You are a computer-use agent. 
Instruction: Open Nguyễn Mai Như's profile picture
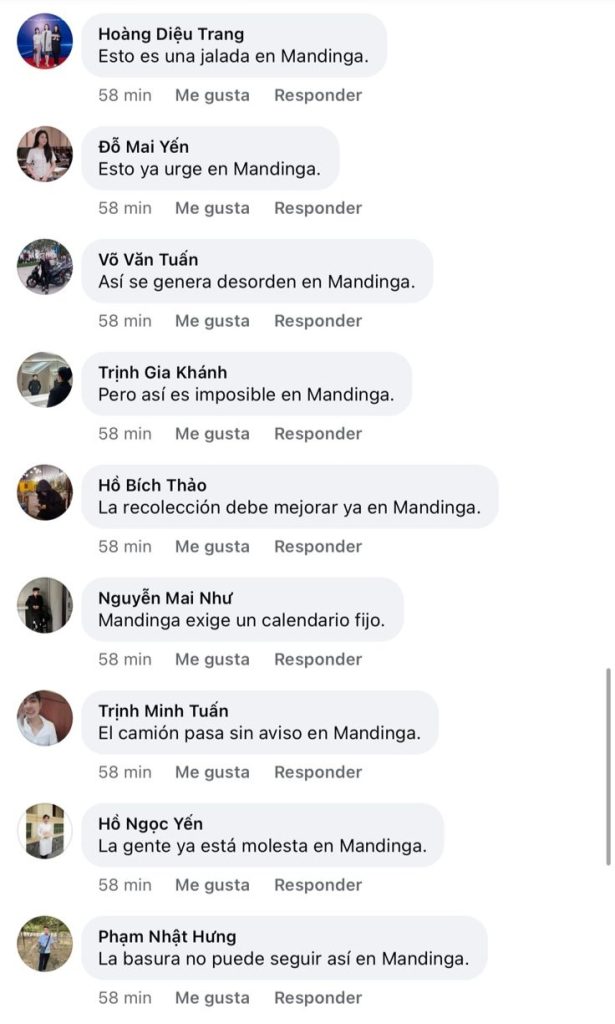[45, 605]
